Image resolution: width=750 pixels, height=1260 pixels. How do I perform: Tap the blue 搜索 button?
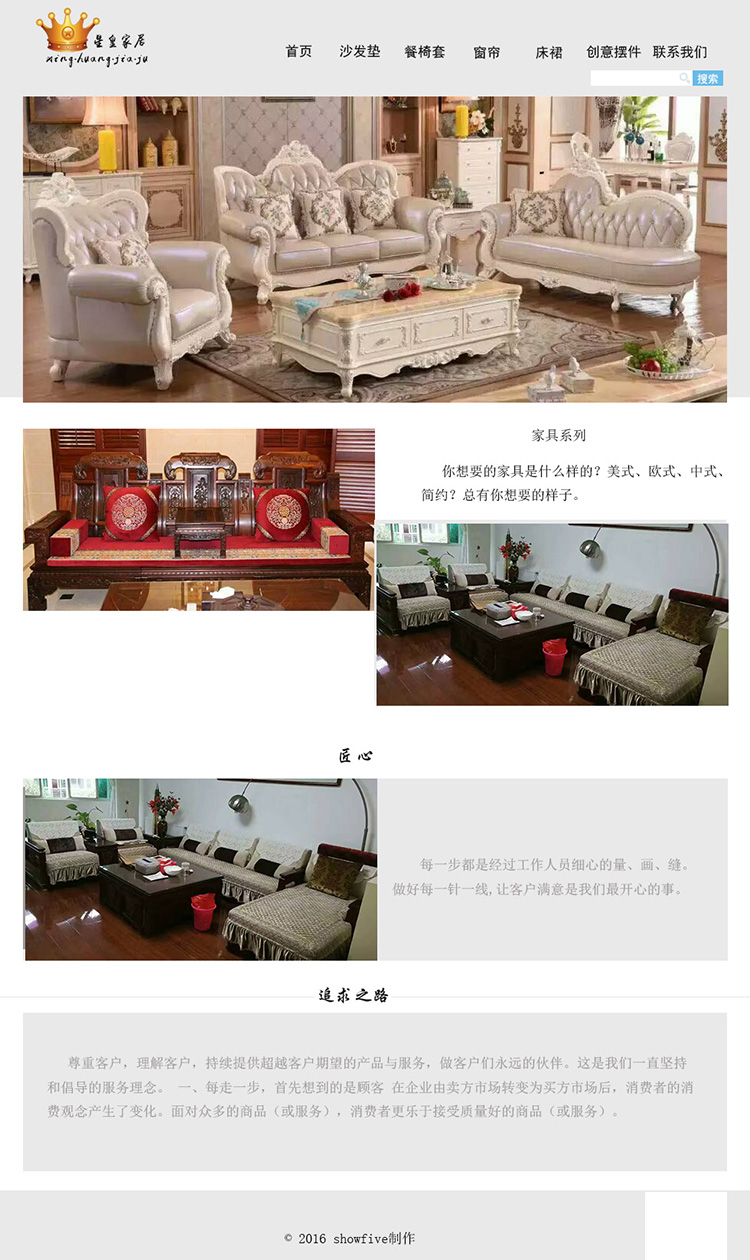click(708, 78)
